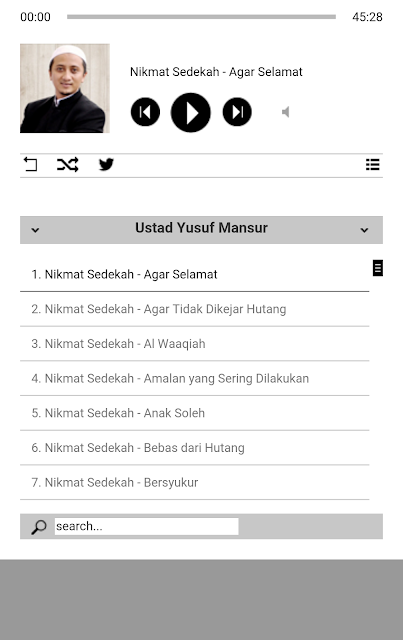Viewport: 403px width, 640px height.
Task: Choose track 5 Anak Soleh
Action: [x=194, y=413]
